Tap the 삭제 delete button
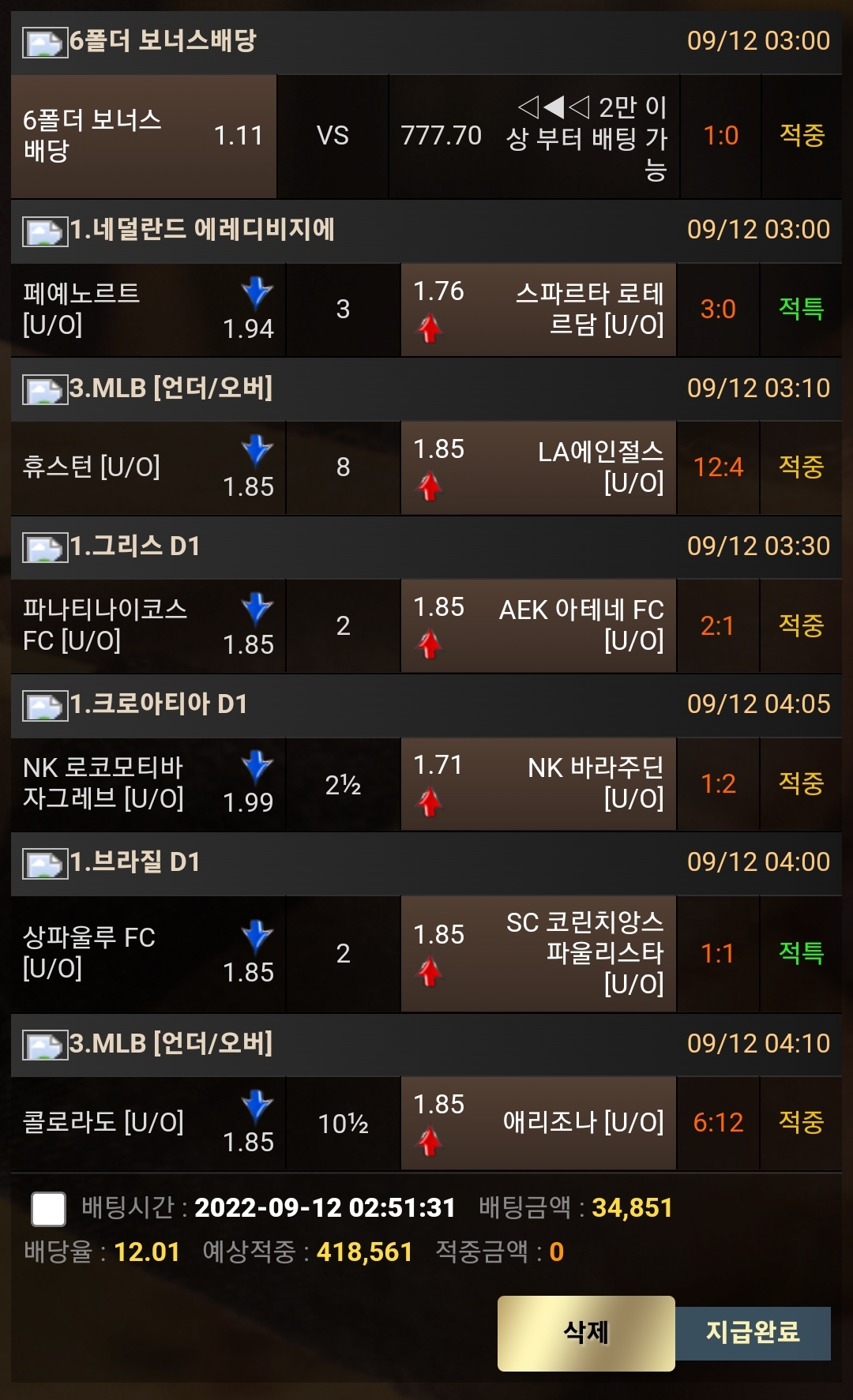Image resolution: width=853 pixels, height=1400 pixels. 586,1333
